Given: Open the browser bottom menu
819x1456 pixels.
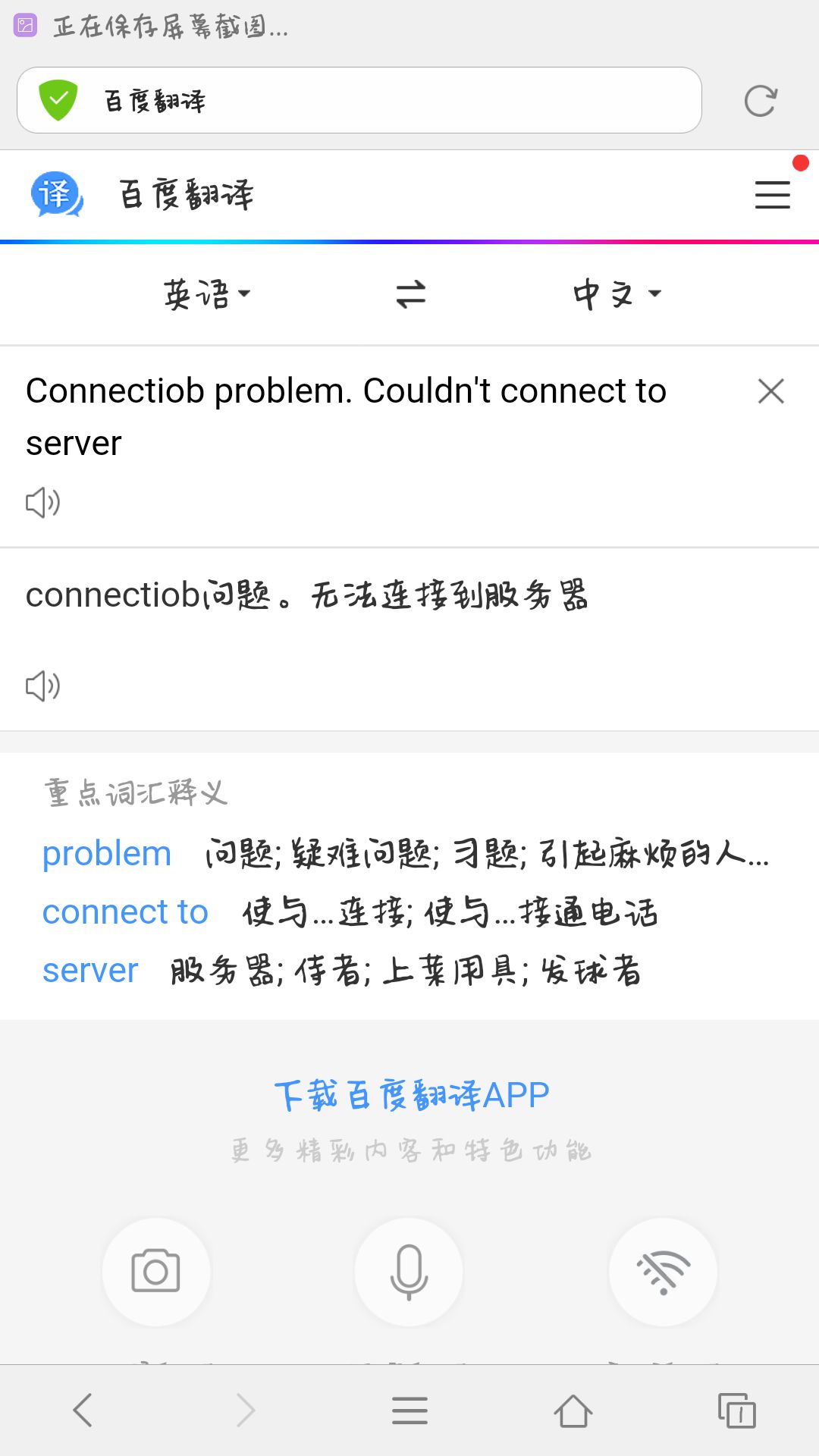Looking at the screenshot, I should coord(409,1410).
